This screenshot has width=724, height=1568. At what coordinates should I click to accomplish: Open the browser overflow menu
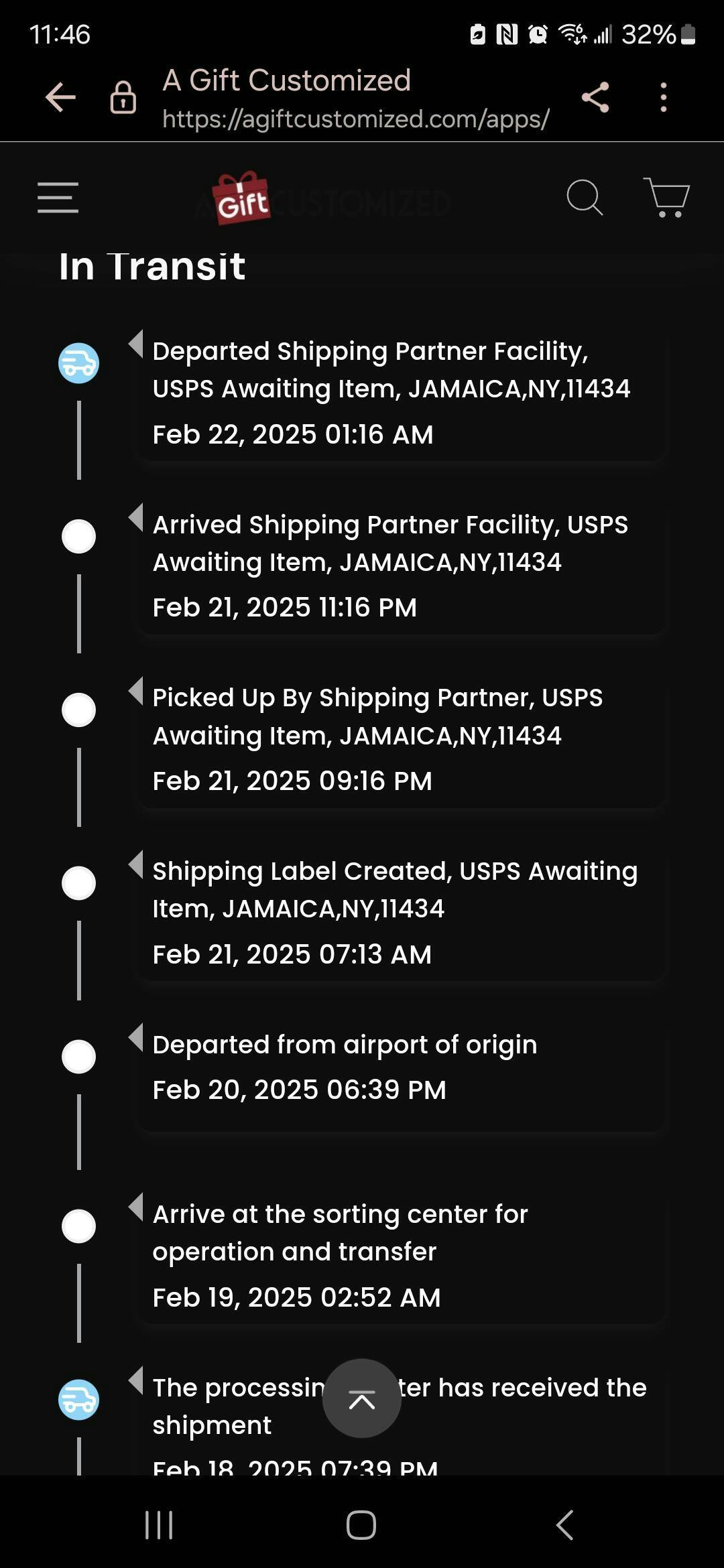663,98
